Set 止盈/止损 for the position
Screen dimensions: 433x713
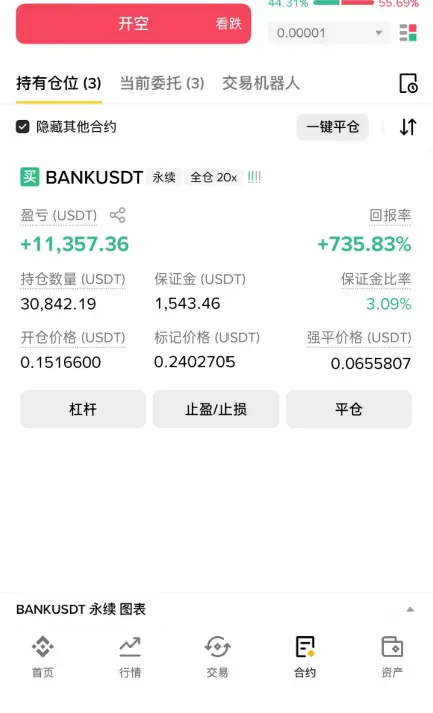216,409
